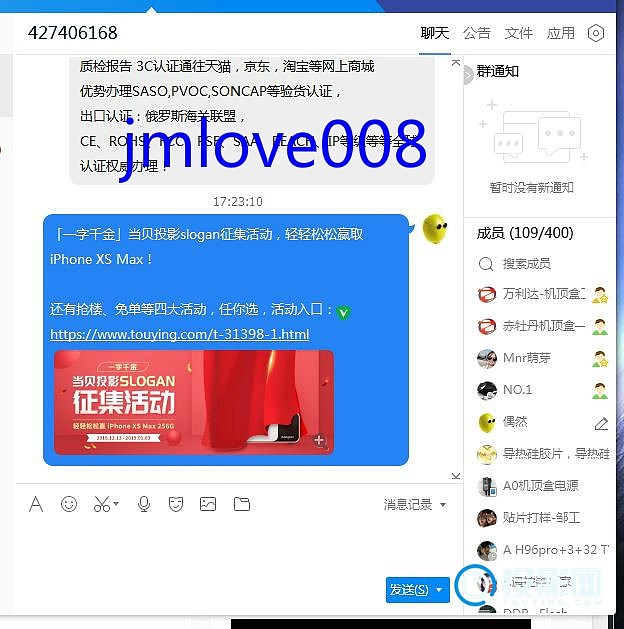Open font style options A icon
This screenshot has height=629, width=624.
[x=36, y=504]
